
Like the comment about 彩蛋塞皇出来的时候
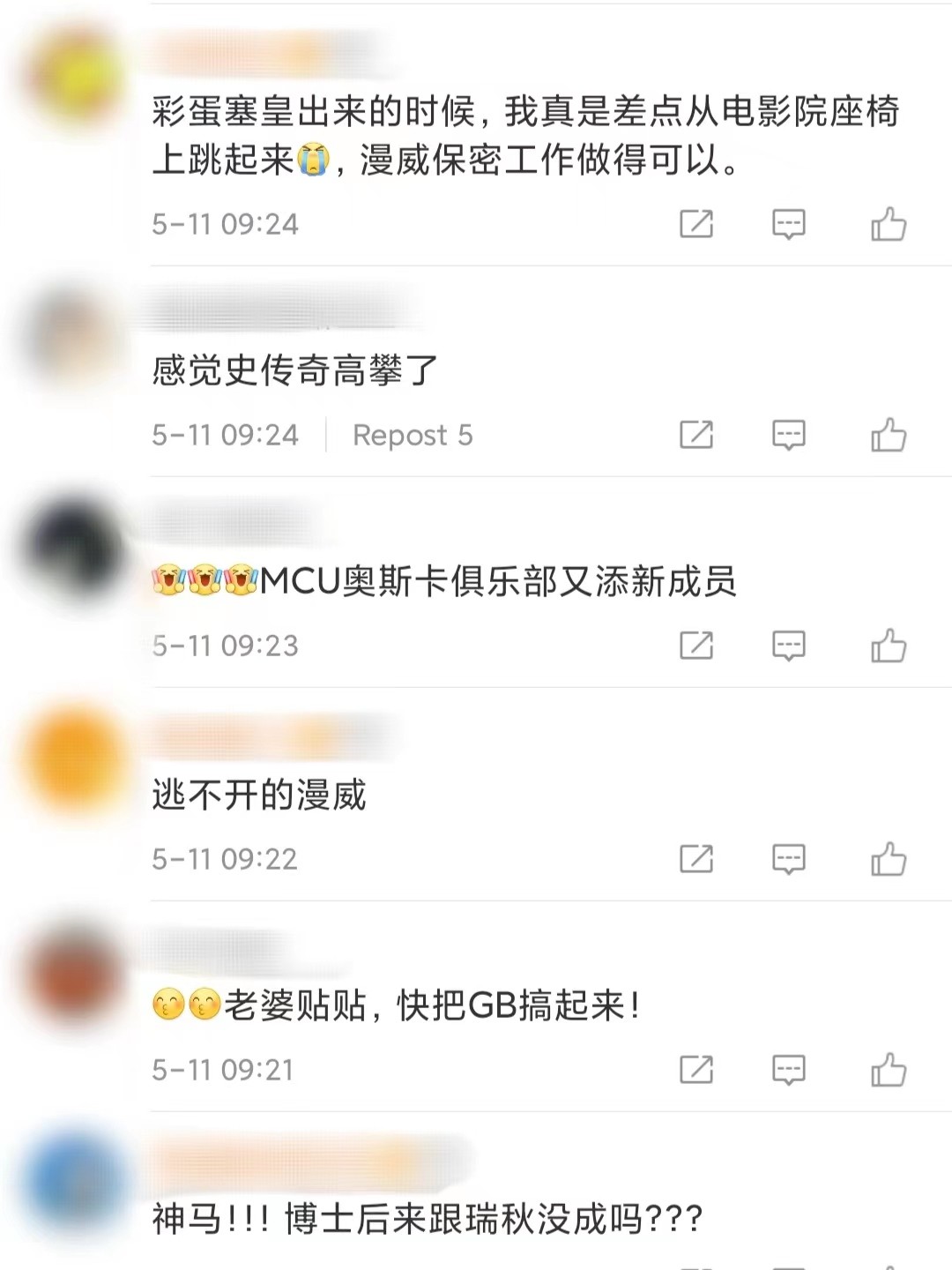pyautogui.click(x=889, y=224)
